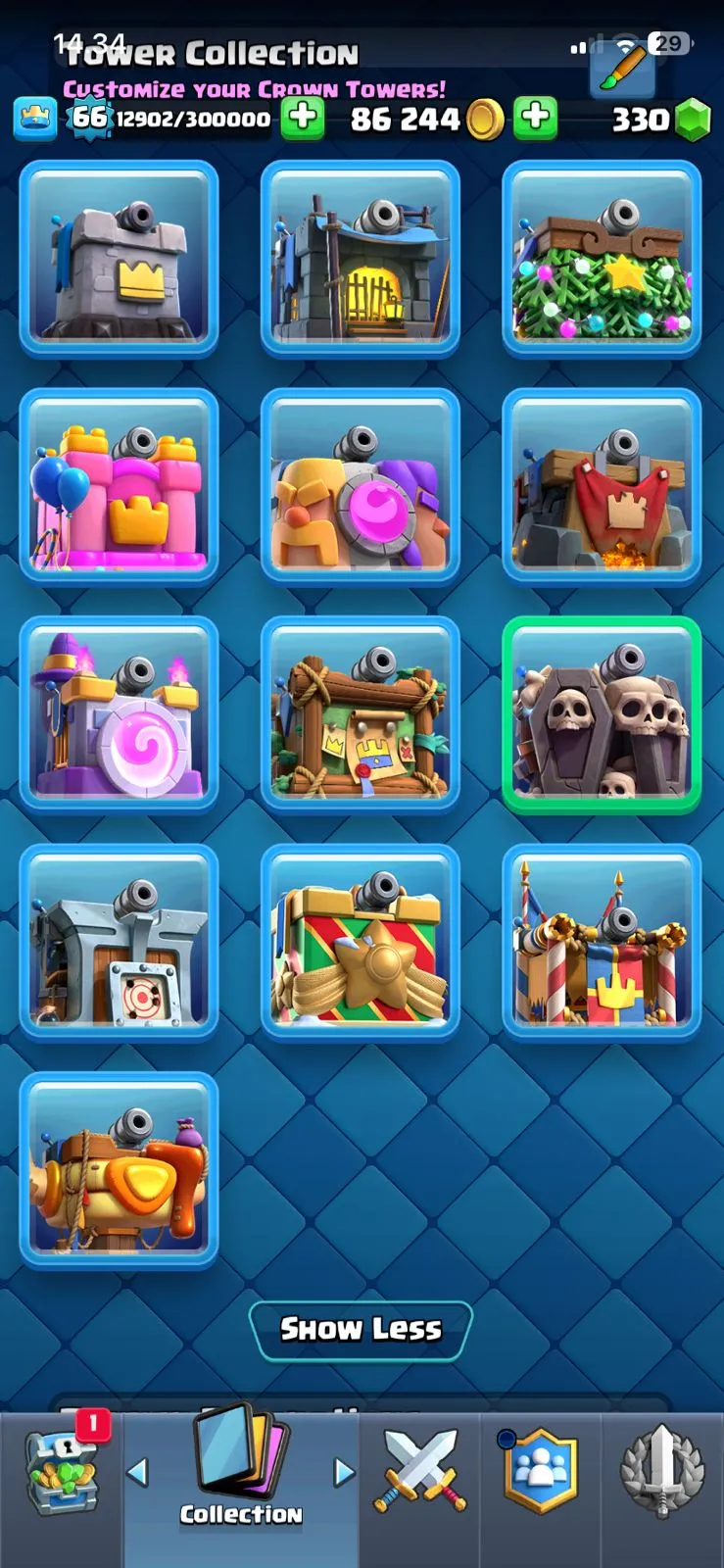This screenshot has height=1568, width=724.
Task: Choose the wrapped gift box tower skin
Action: click(360, 942)
